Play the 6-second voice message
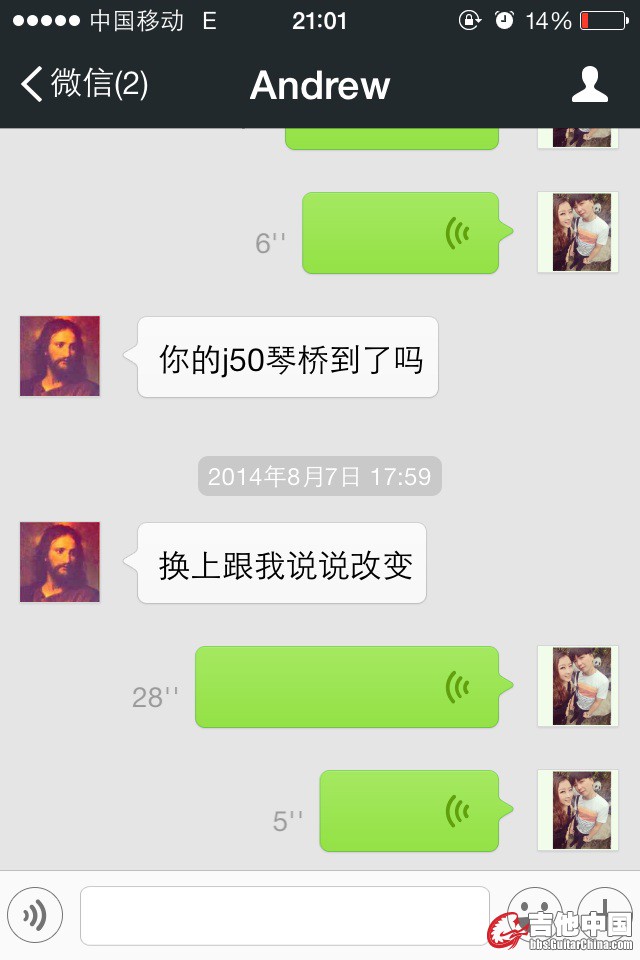 tap(400, 233)
